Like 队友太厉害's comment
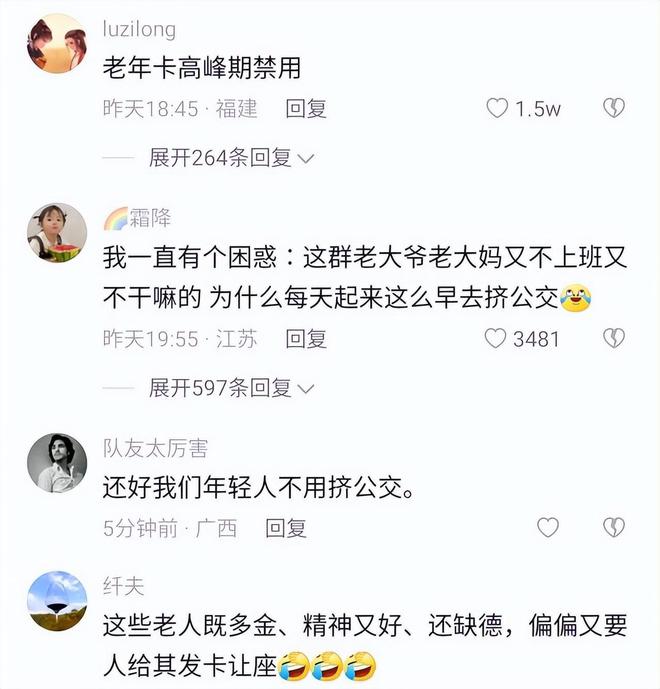This screenshot has width=660, height=689. click(548, 527)
